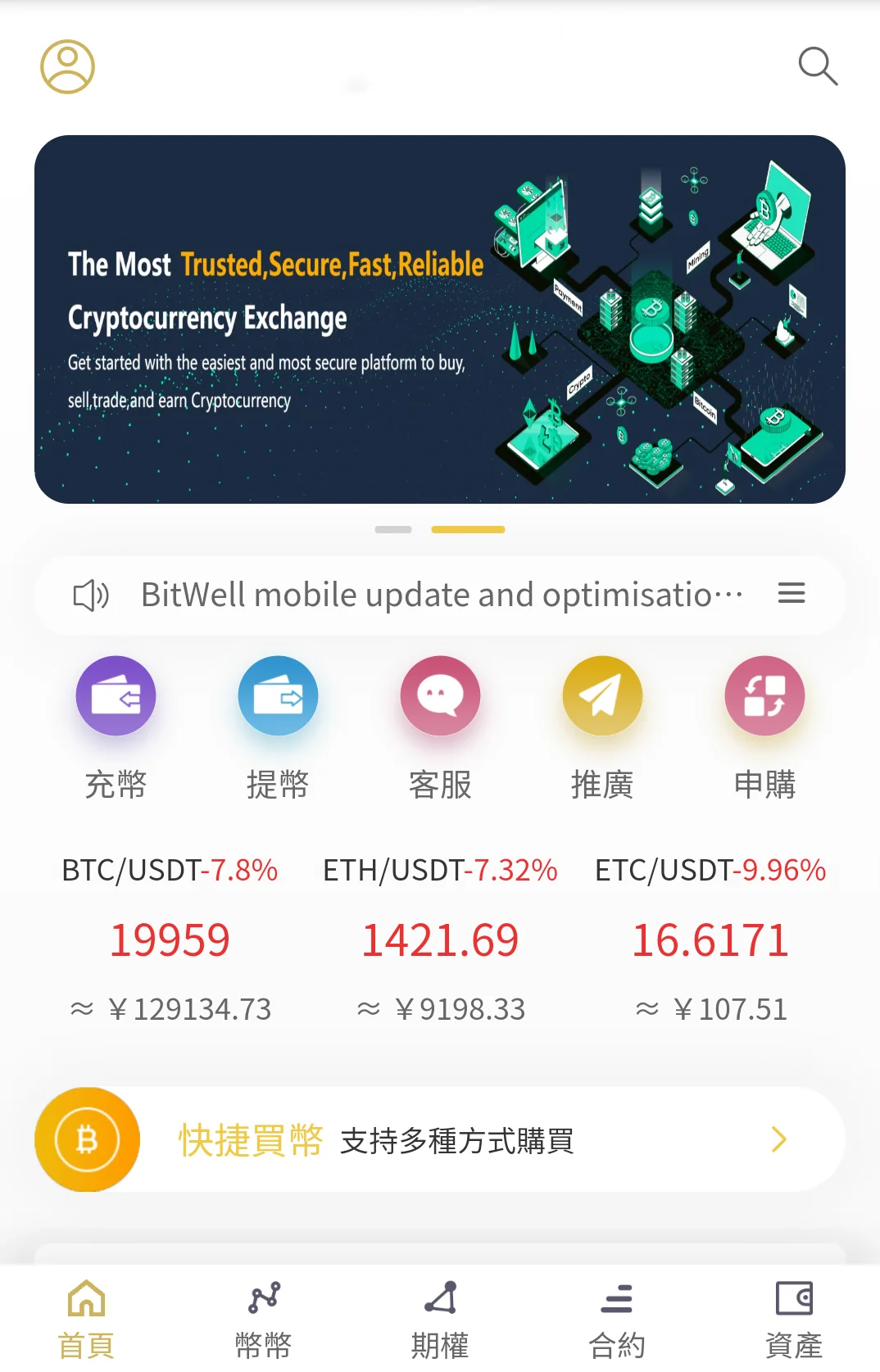
Task: Switch to the 首頁 home tab
Action: pos(86,1319)
